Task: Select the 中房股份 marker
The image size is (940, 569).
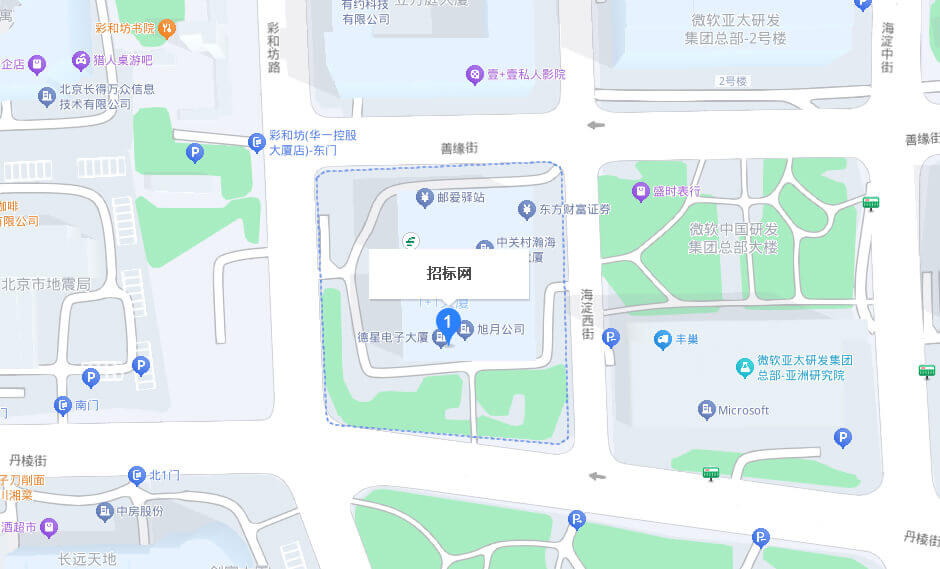Action: click(104, 512)
